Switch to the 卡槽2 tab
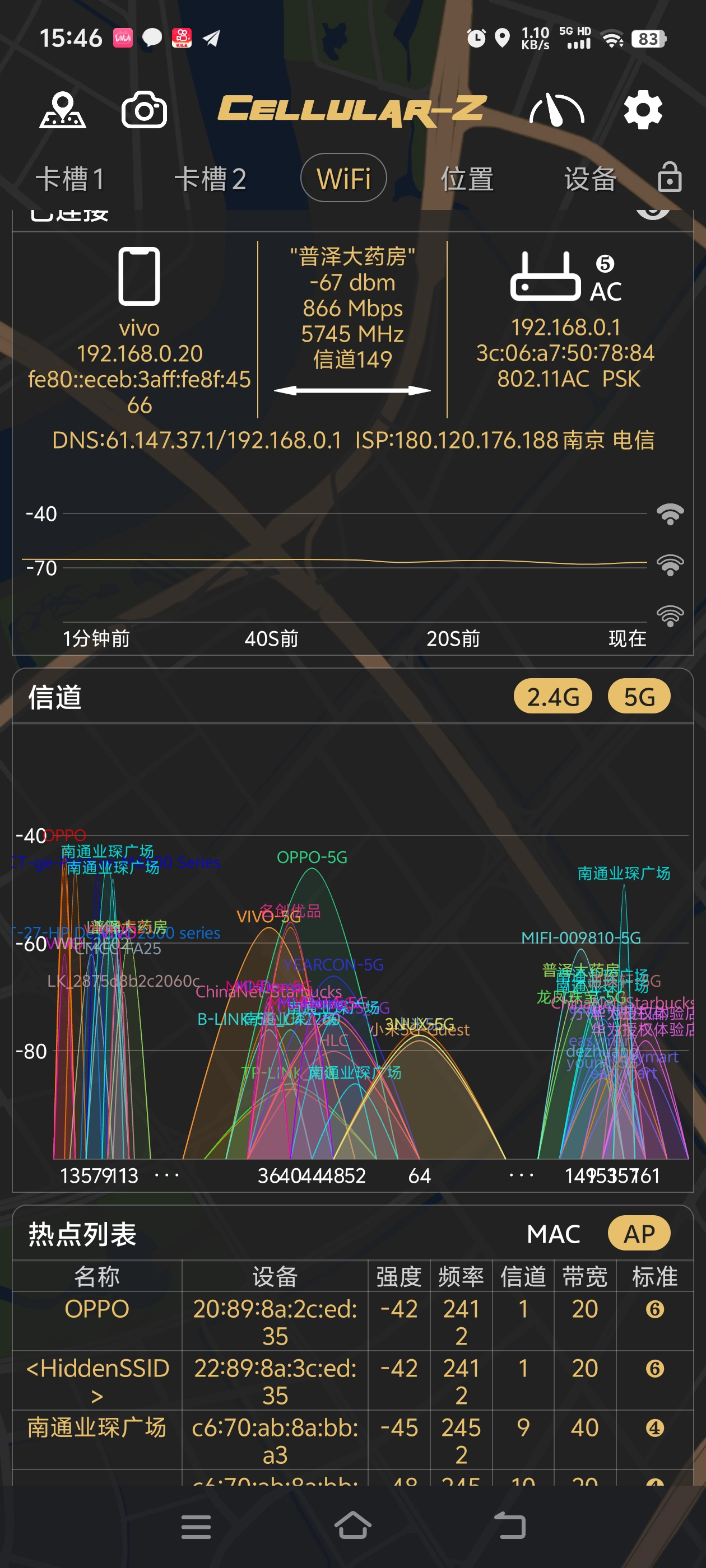The width and height of the screenshot is (706, 1568). pyautogui.click(x=210, y=179)
